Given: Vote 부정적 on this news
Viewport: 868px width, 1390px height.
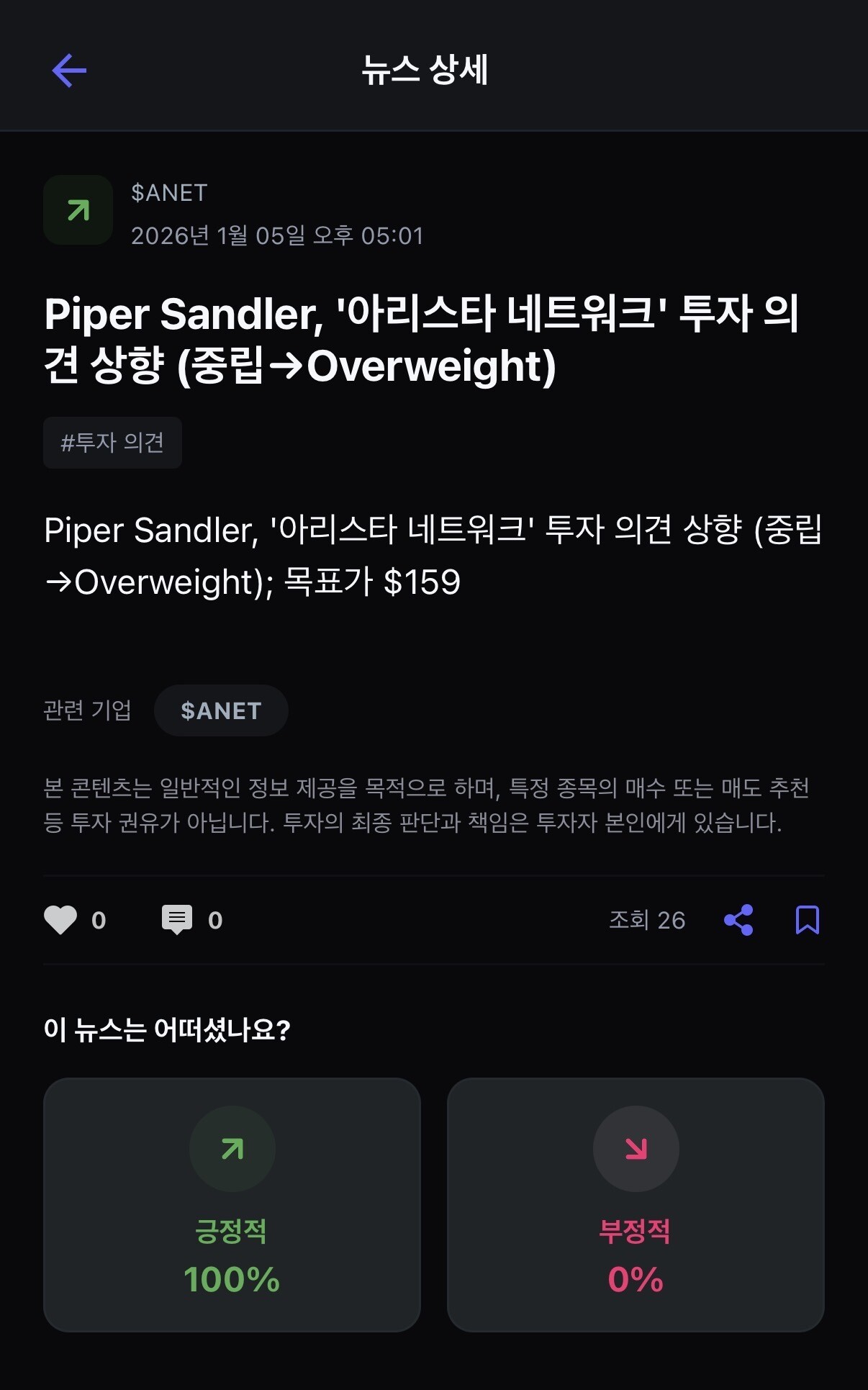Looking at the screenshot, I should 636,1204.
